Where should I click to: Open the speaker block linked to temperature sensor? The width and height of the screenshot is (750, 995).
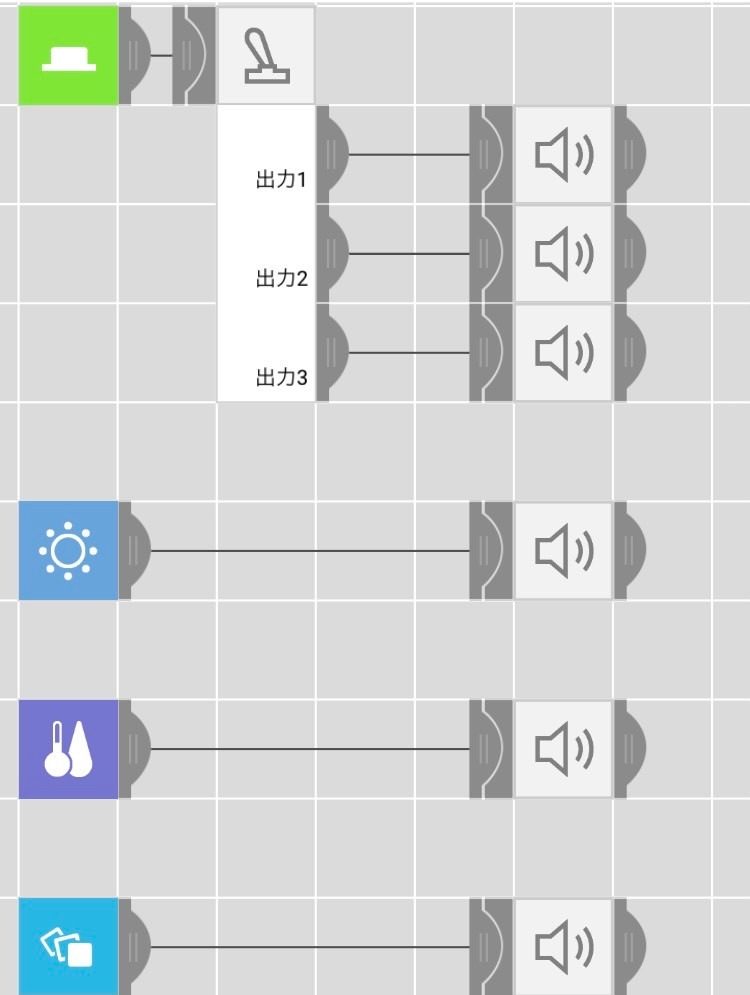[x=563, y=749]
